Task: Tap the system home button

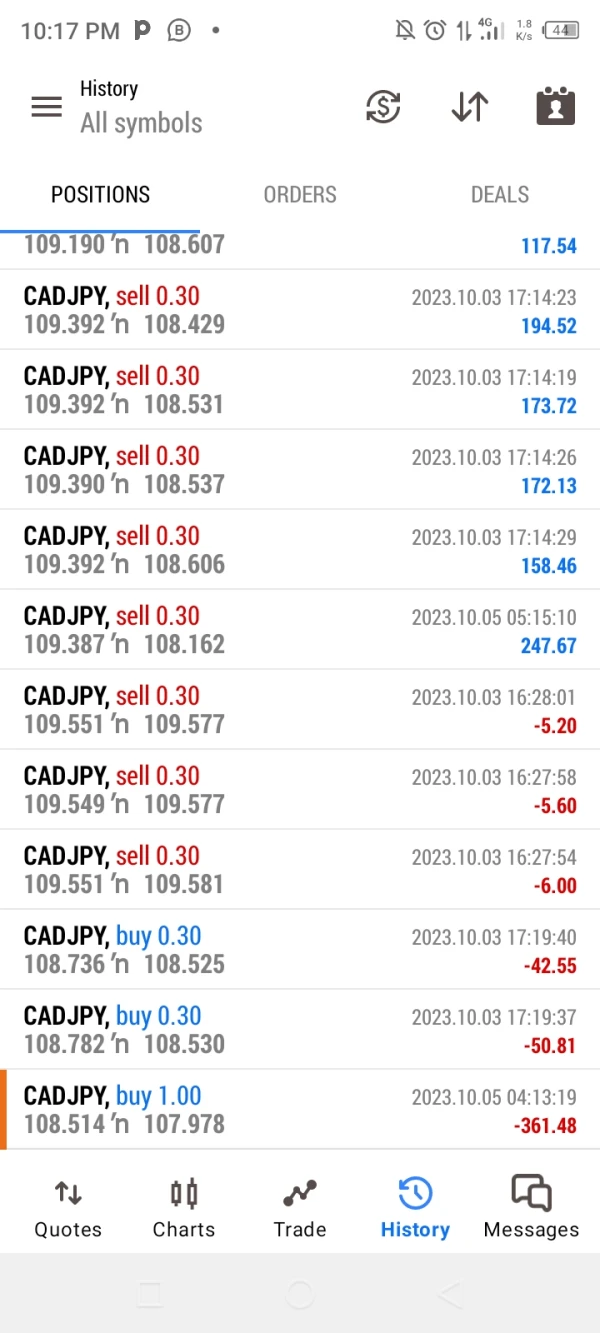Action: (300, 1295)
